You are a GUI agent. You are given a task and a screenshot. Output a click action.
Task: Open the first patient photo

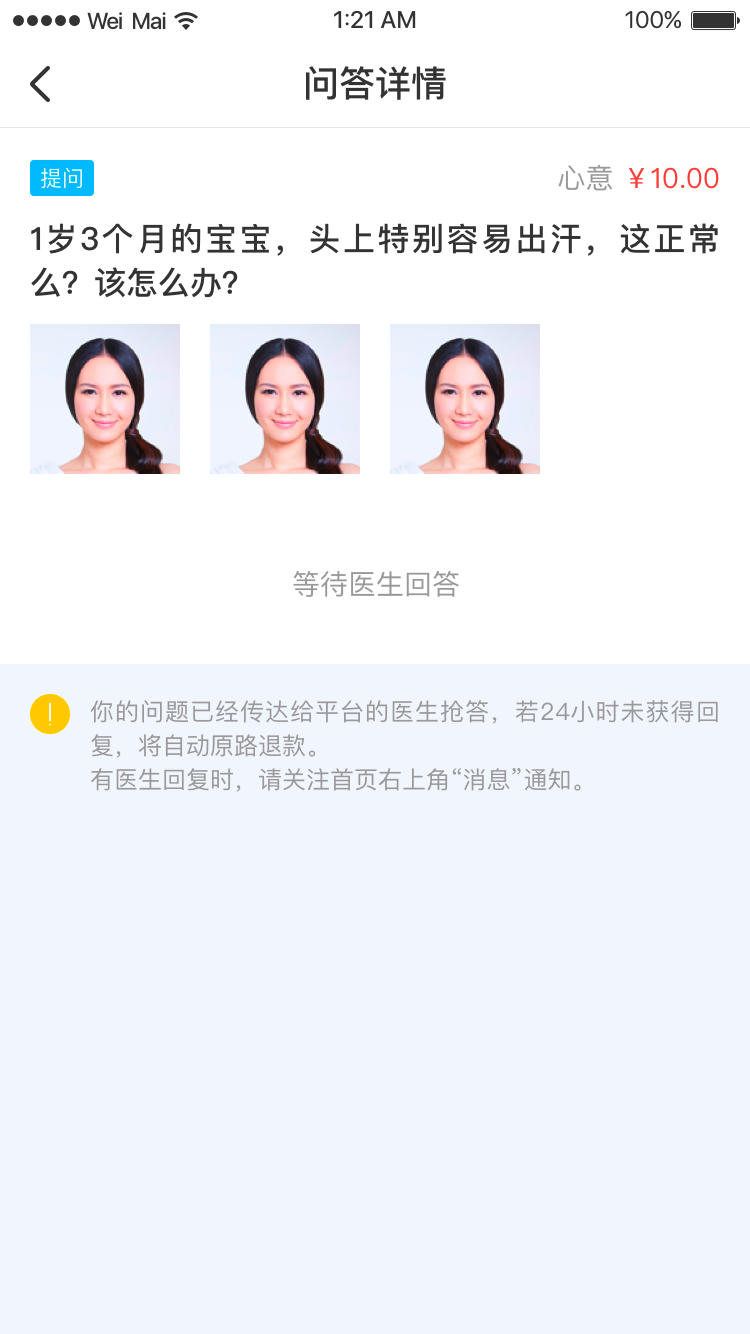pyautogui.click(x=105, y=398)
